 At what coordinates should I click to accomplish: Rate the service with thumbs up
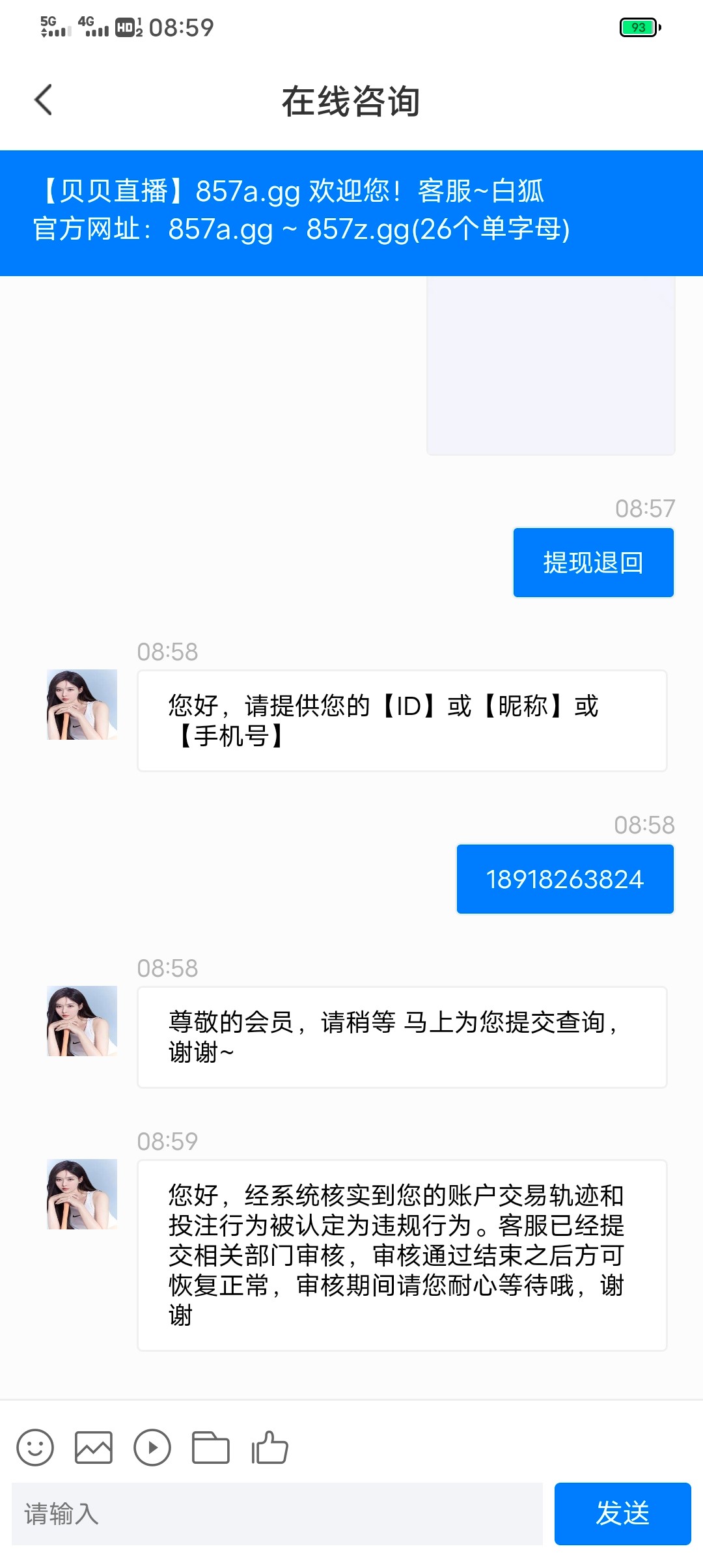269,1448
